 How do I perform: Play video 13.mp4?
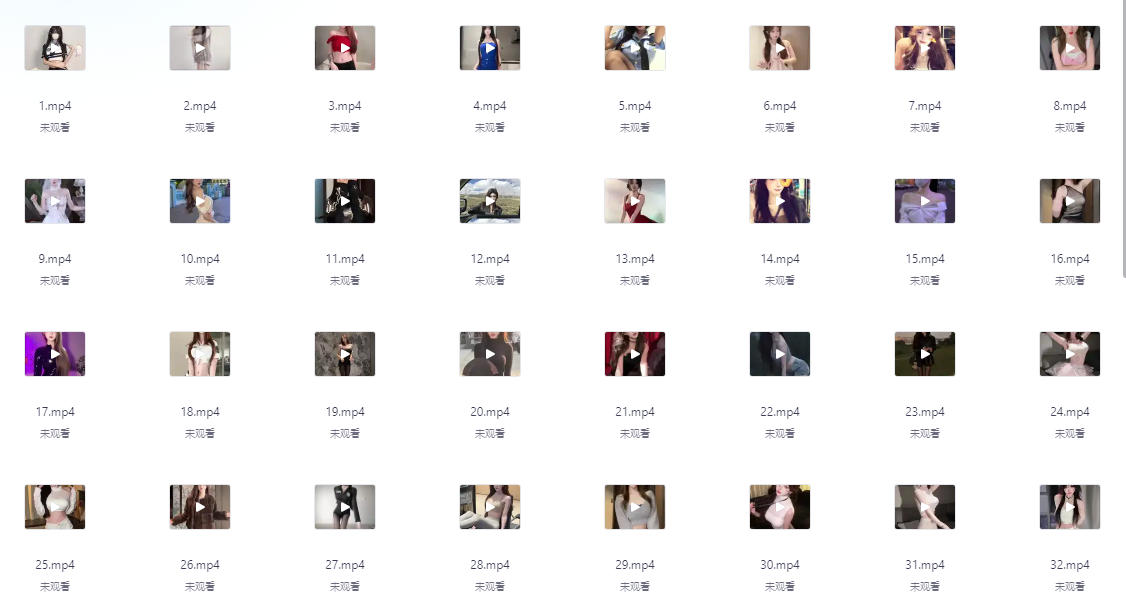point(635,201)
